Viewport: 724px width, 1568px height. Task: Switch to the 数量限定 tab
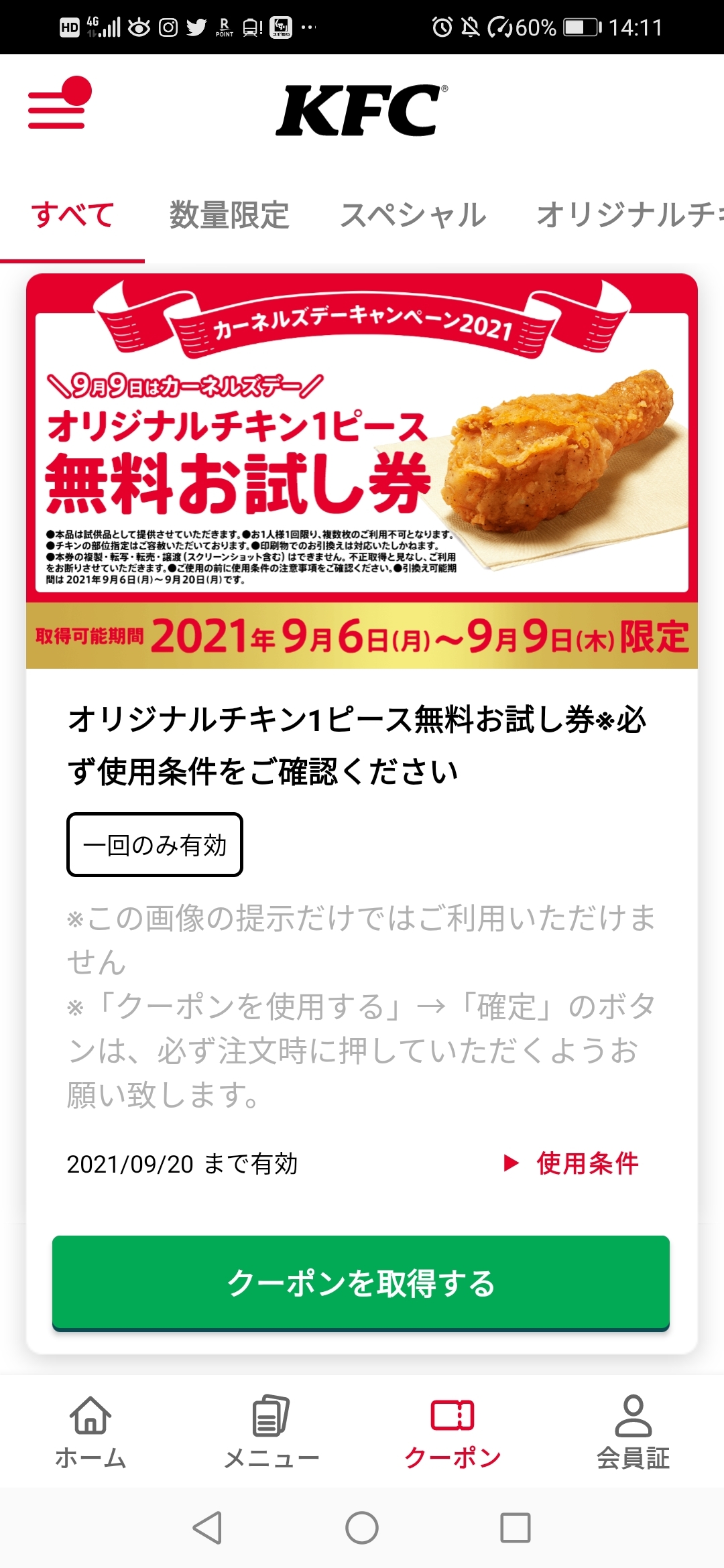click(229, 216)
